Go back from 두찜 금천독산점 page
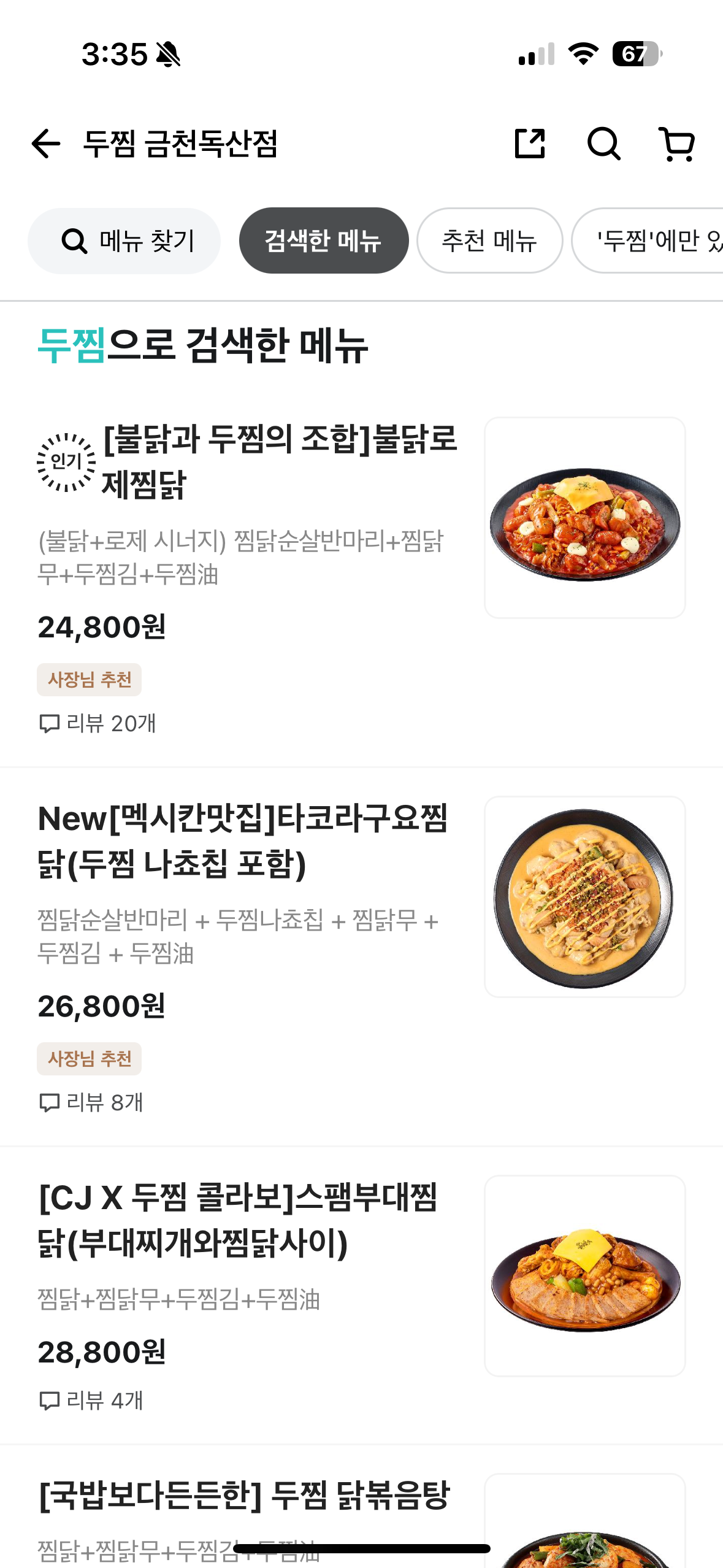The image size is (723, 1568). coord(46,144)
